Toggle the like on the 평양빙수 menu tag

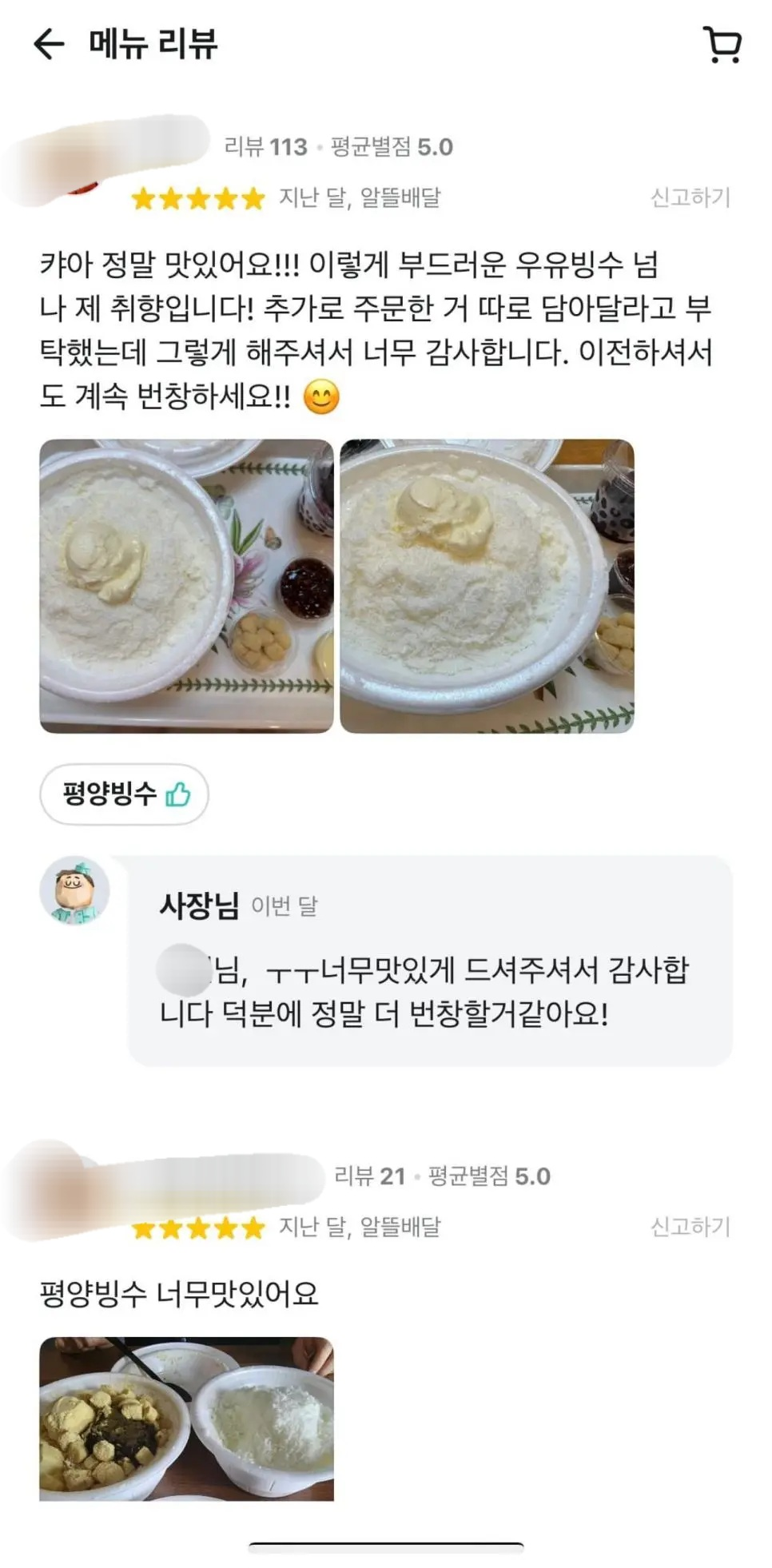[124, 793]
